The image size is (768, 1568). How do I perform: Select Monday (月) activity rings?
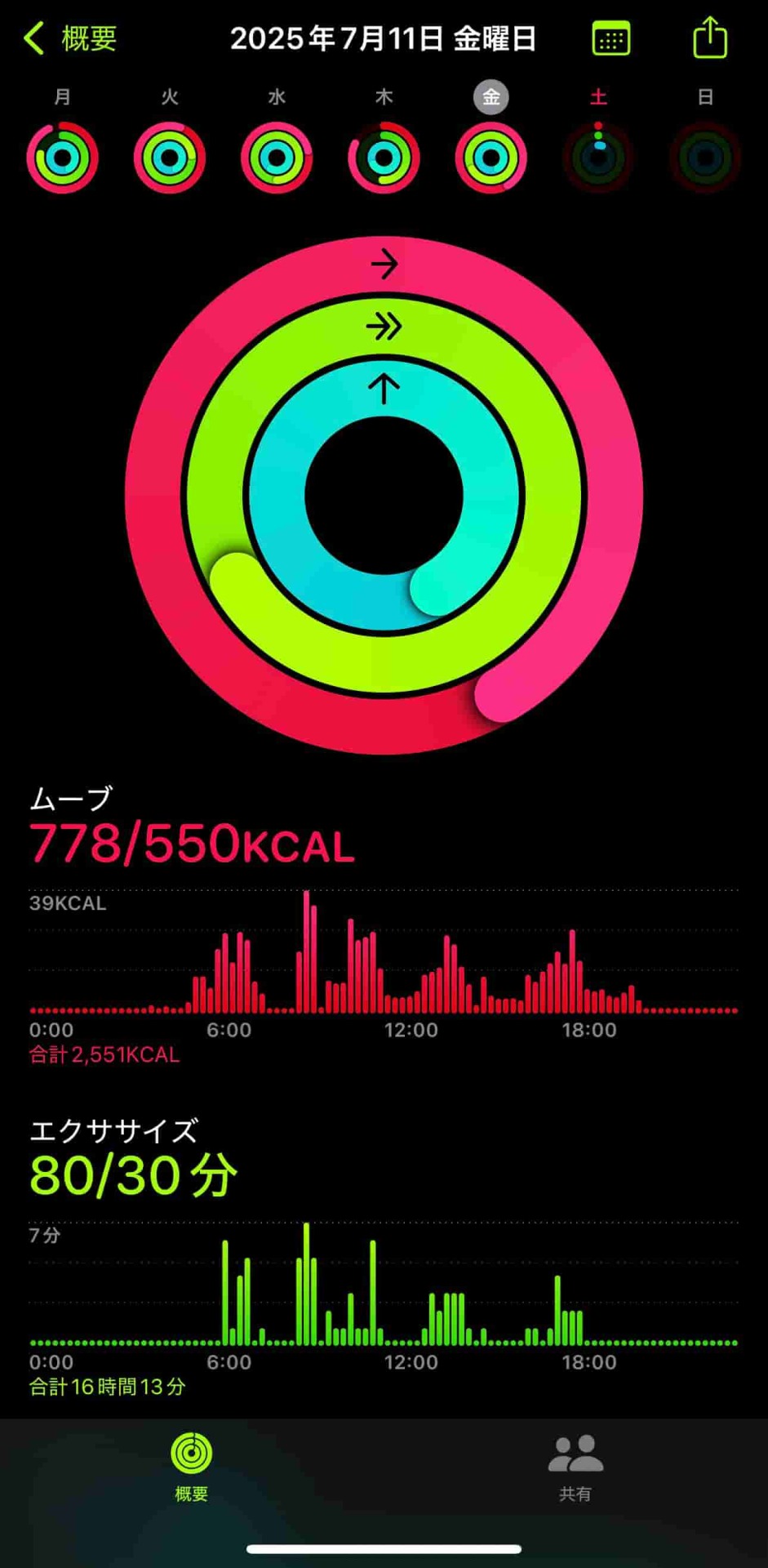(62, 157)
